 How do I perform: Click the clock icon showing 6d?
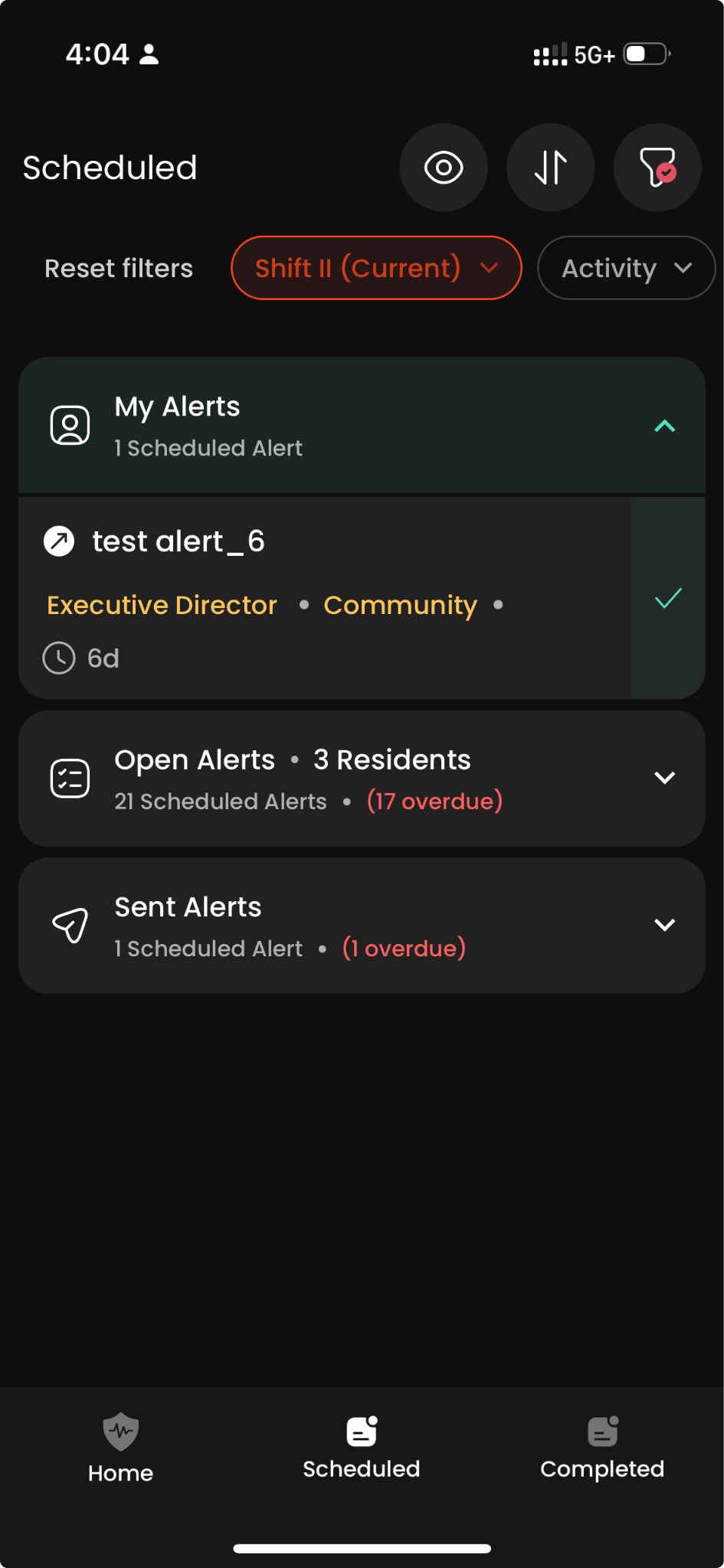pyautogui.click(x=58, y=658)
